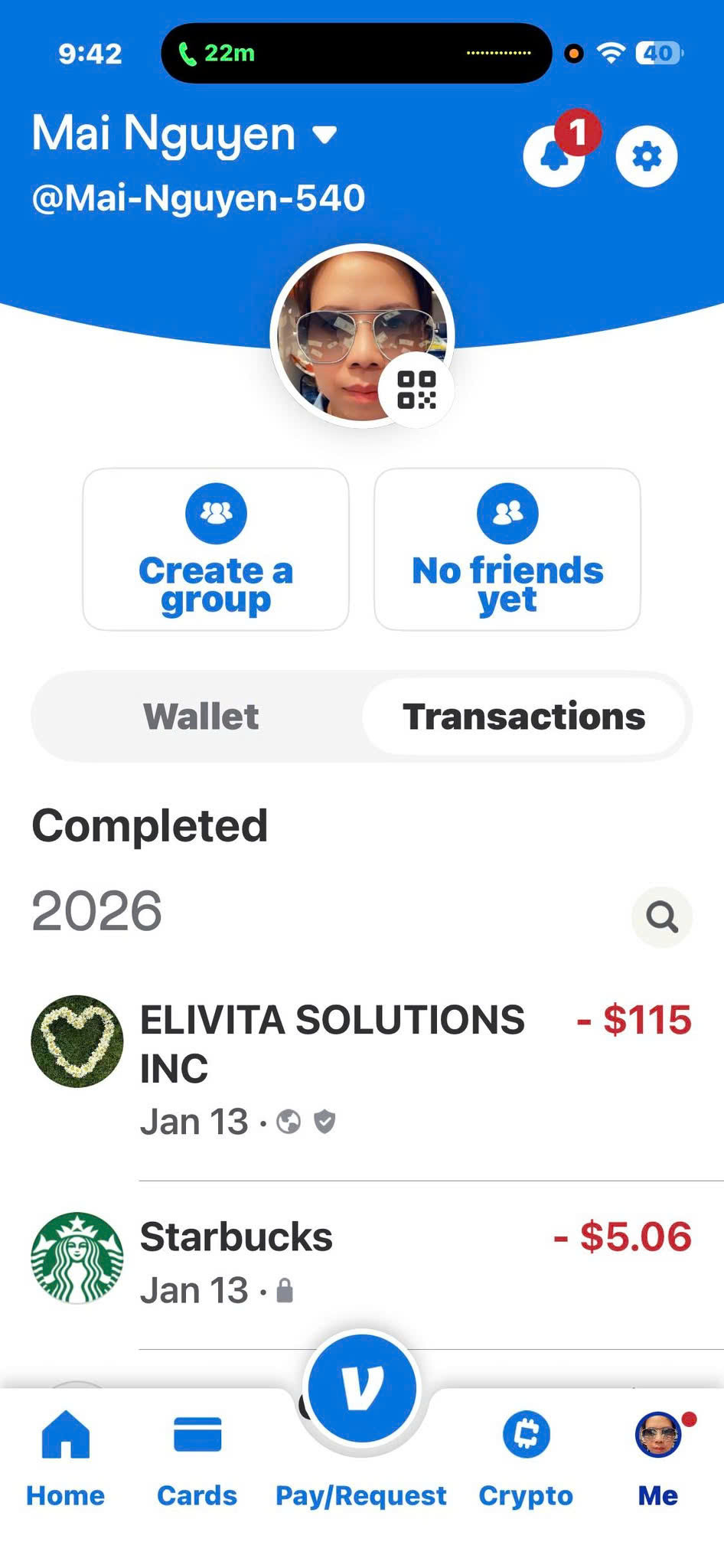Tap the Venmo Pay/Request button
724x1568 pixels.
[x=361, y=1387]
